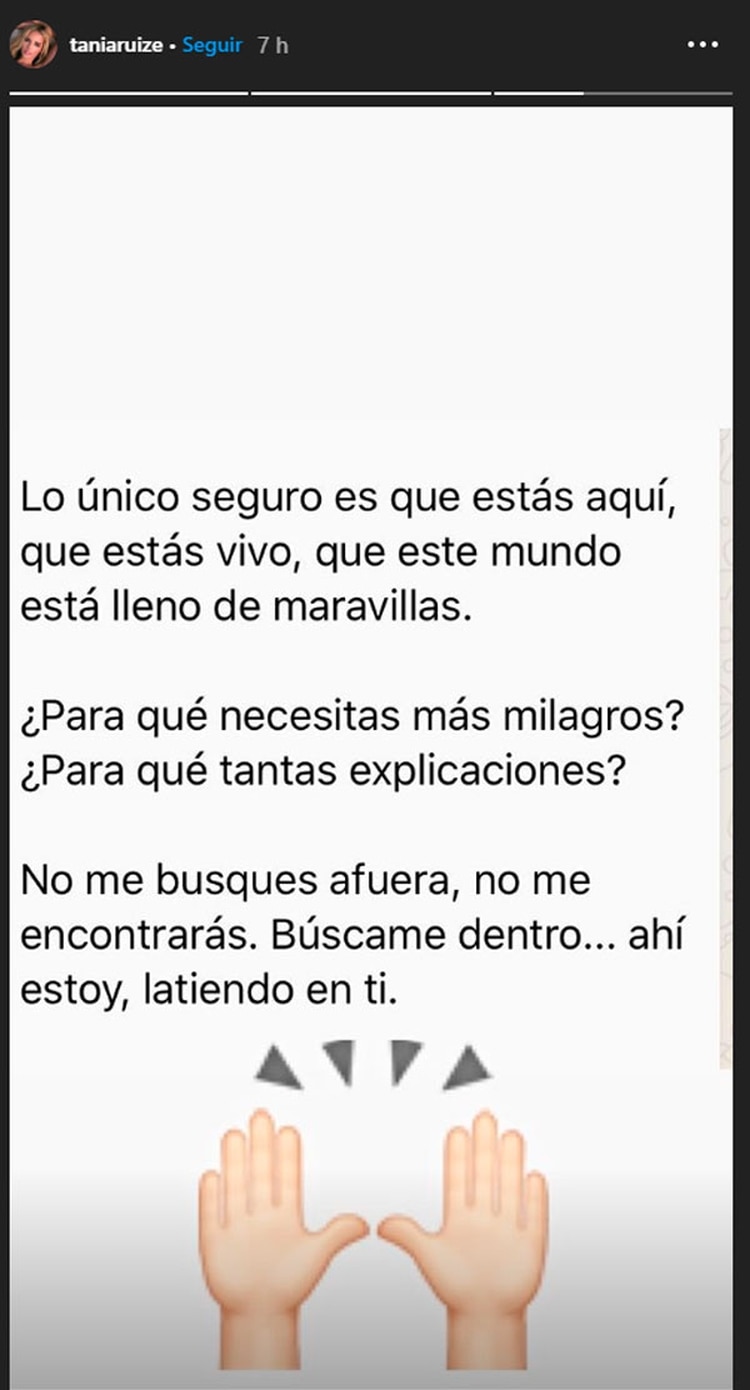Viewport: 750px width, 1390px height.
Task: Open the three-dot story options menu
Action: pyautogui.click(x=703, y=46)
